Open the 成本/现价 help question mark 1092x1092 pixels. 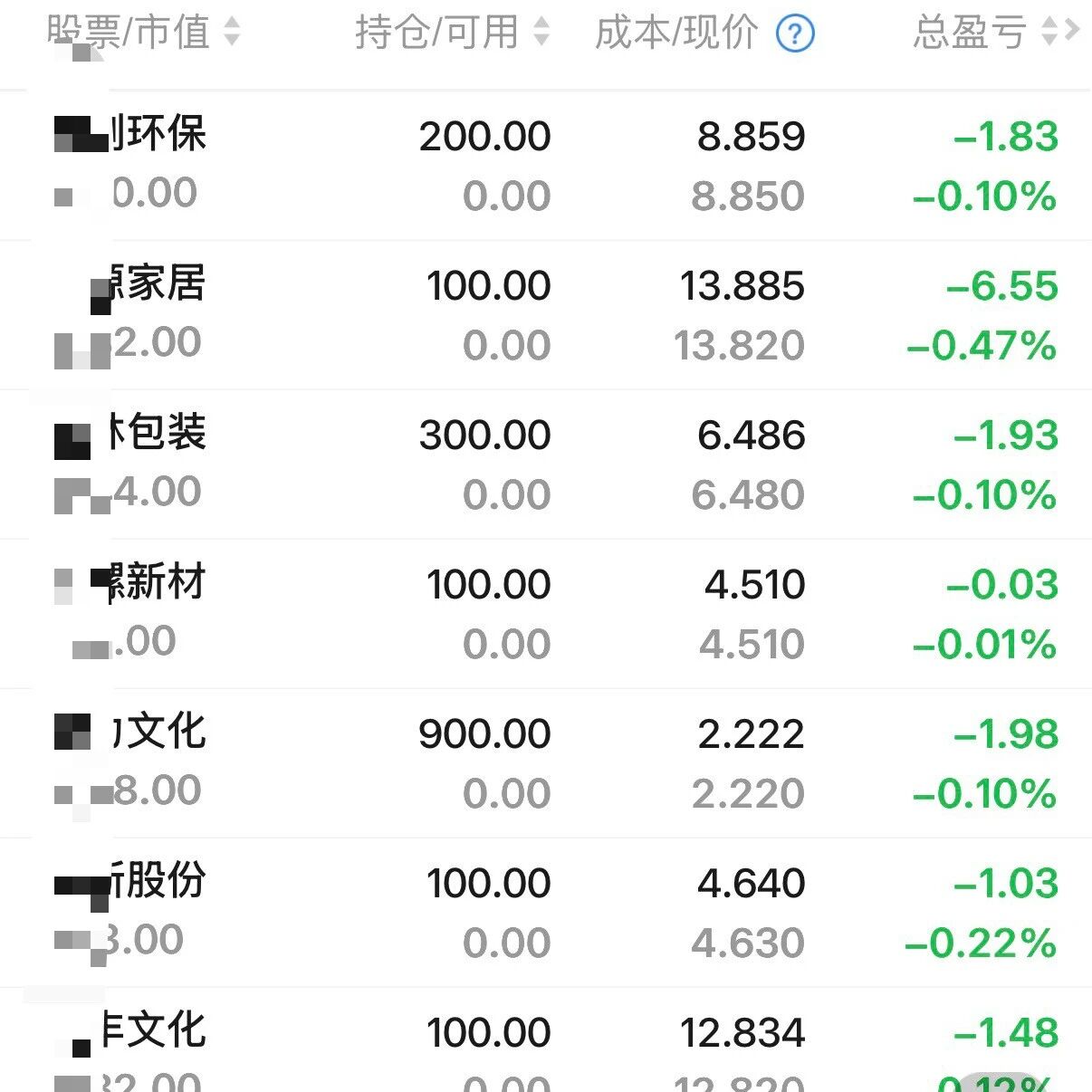[795, 34]
